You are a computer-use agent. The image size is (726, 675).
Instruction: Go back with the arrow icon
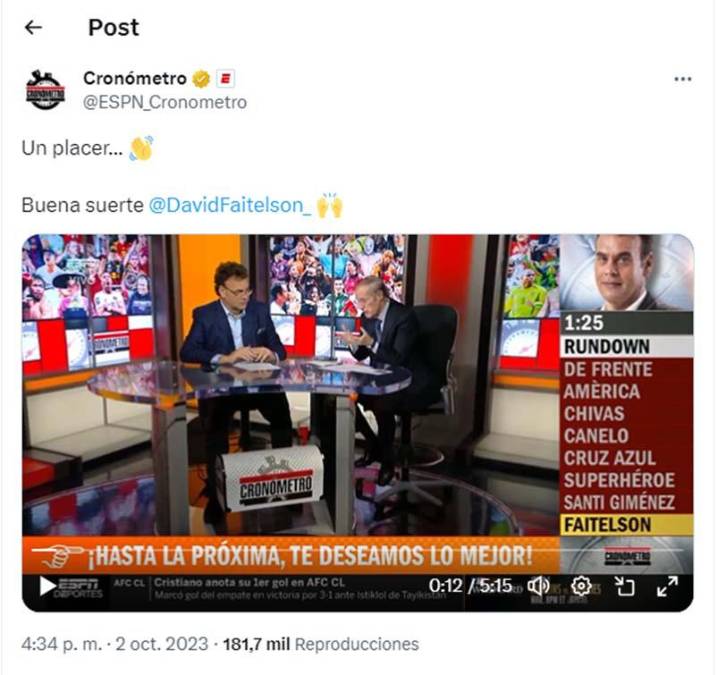[x=33, y=27]
